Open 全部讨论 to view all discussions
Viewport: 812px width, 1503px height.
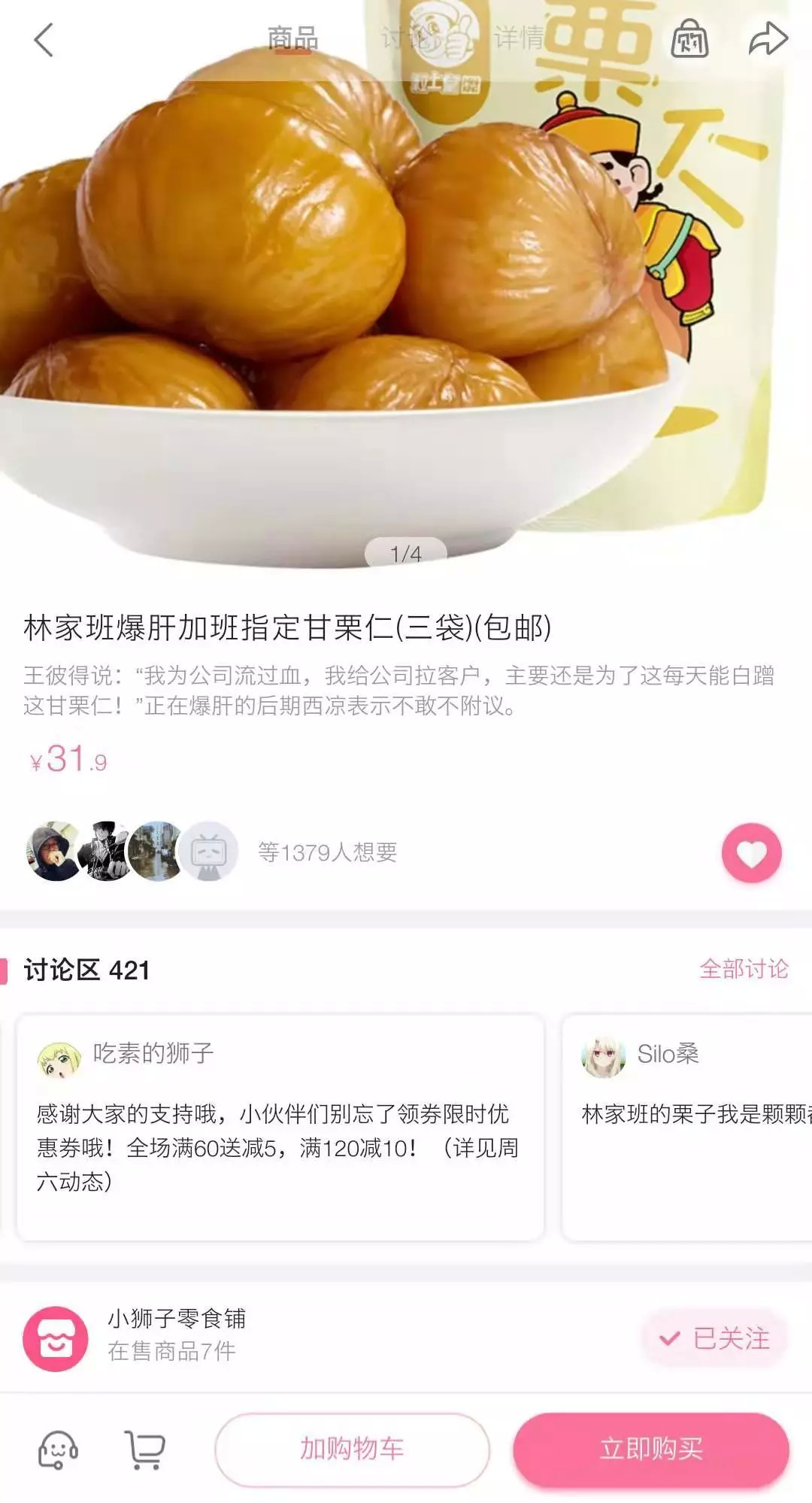pos(744,969)
